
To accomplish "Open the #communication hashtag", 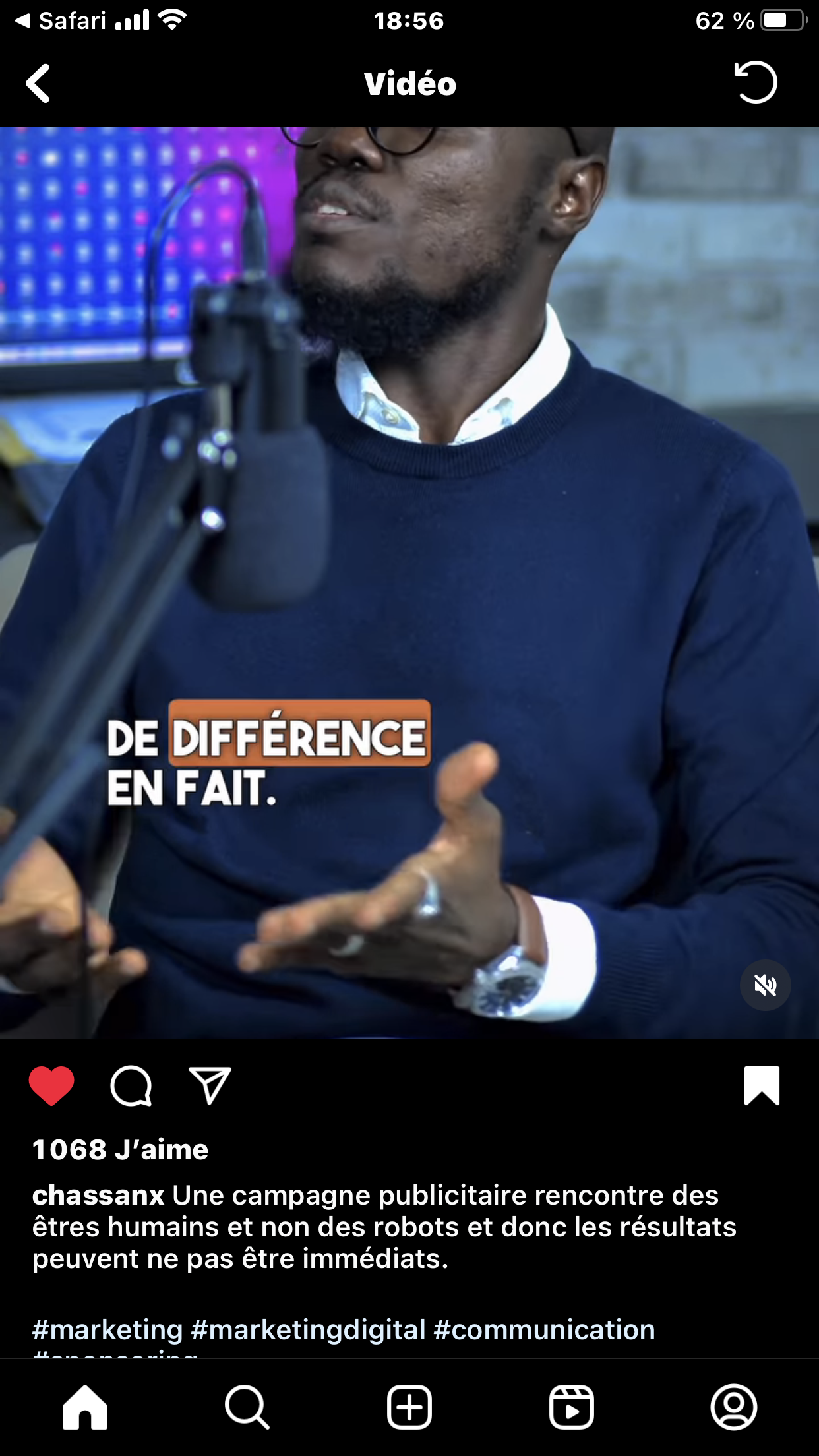I will point(544,1329).
